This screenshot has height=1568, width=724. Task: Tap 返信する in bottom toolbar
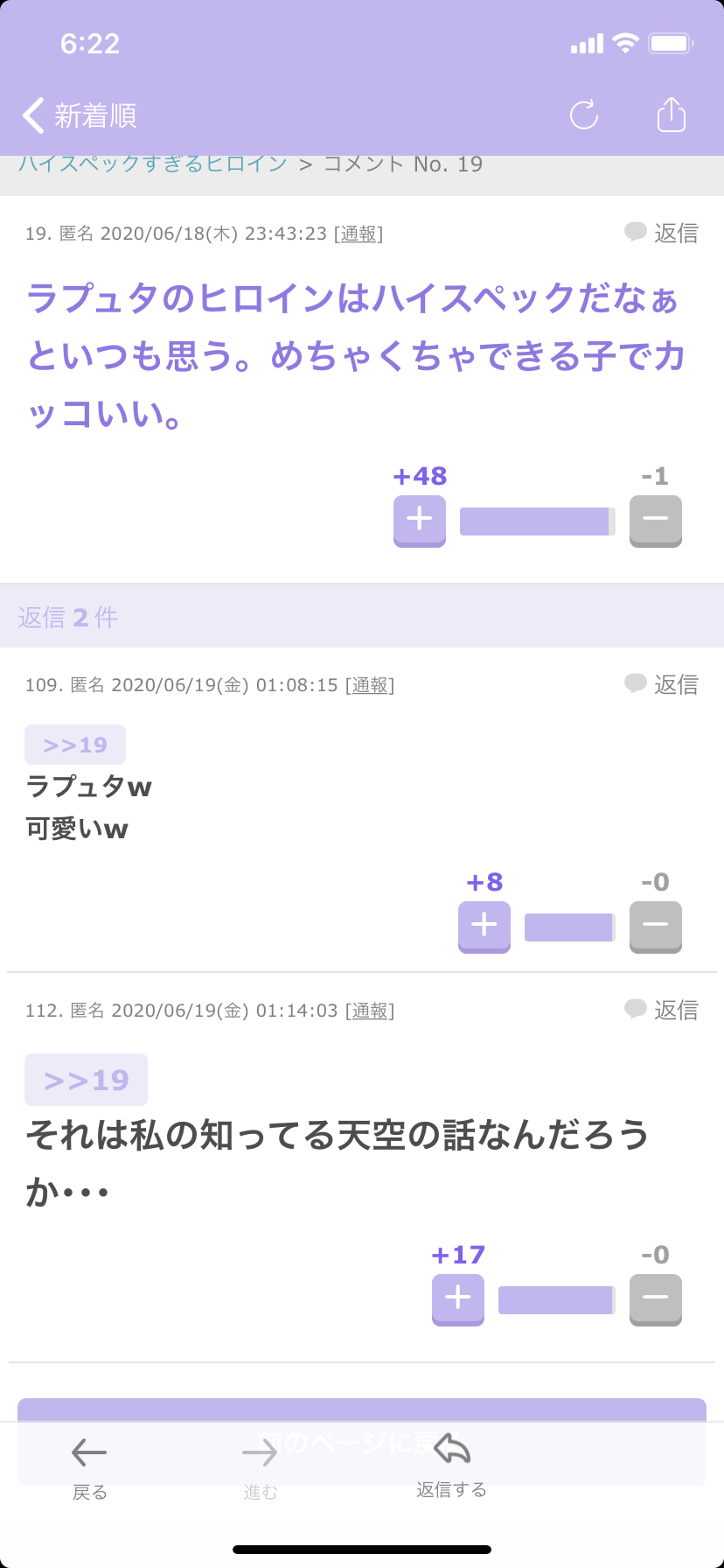(x=452, y=1466)
